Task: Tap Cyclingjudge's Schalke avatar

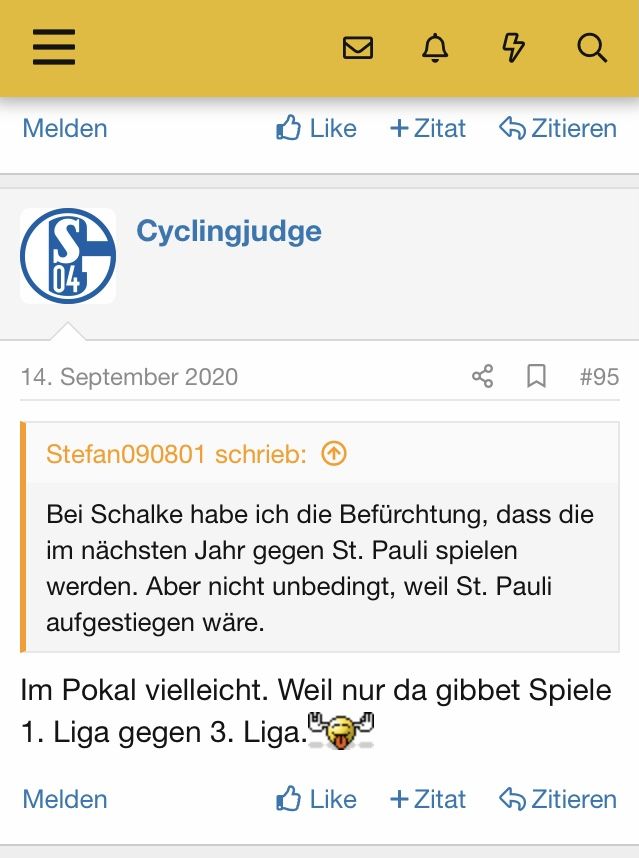Action: (x=68, y=256)
